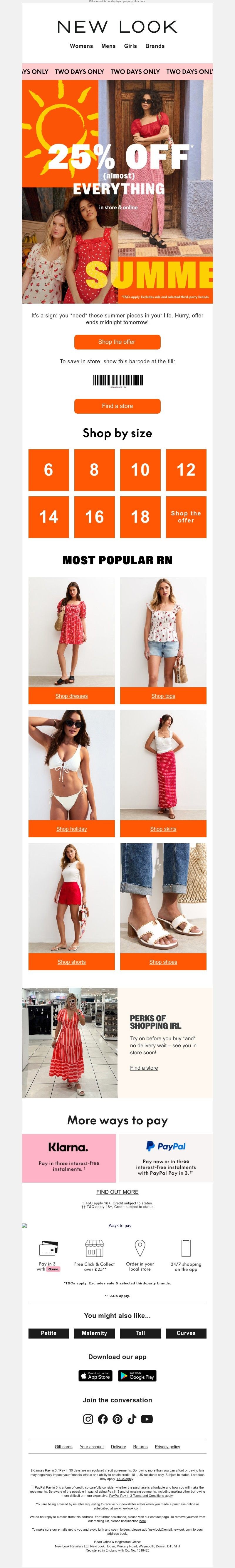Open Shop holiday link
This screenshot has height=1568, width=235.
[x=72, y=829]
